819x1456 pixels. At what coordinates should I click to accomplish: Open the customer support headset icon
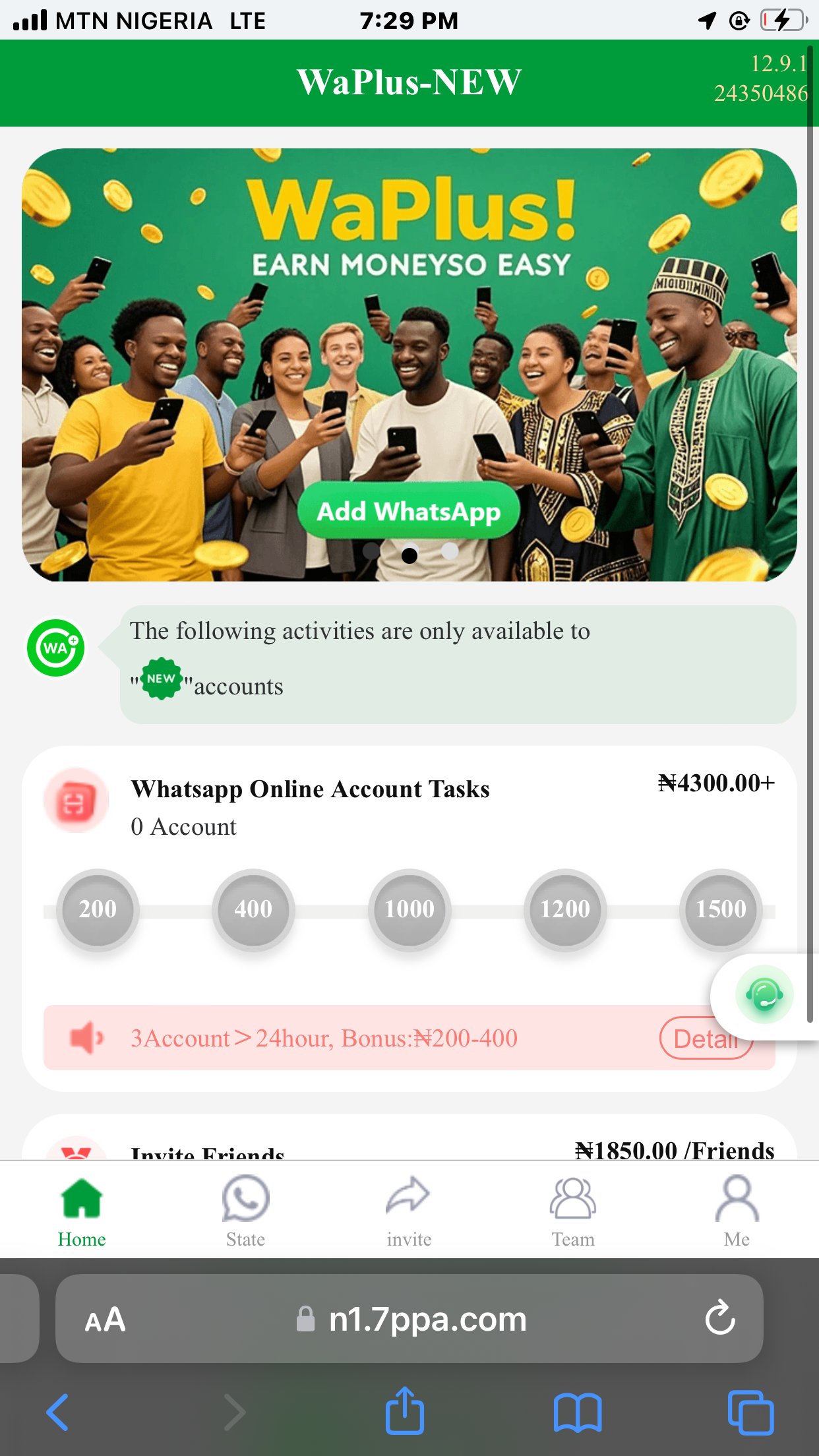[x=764, y=994]
